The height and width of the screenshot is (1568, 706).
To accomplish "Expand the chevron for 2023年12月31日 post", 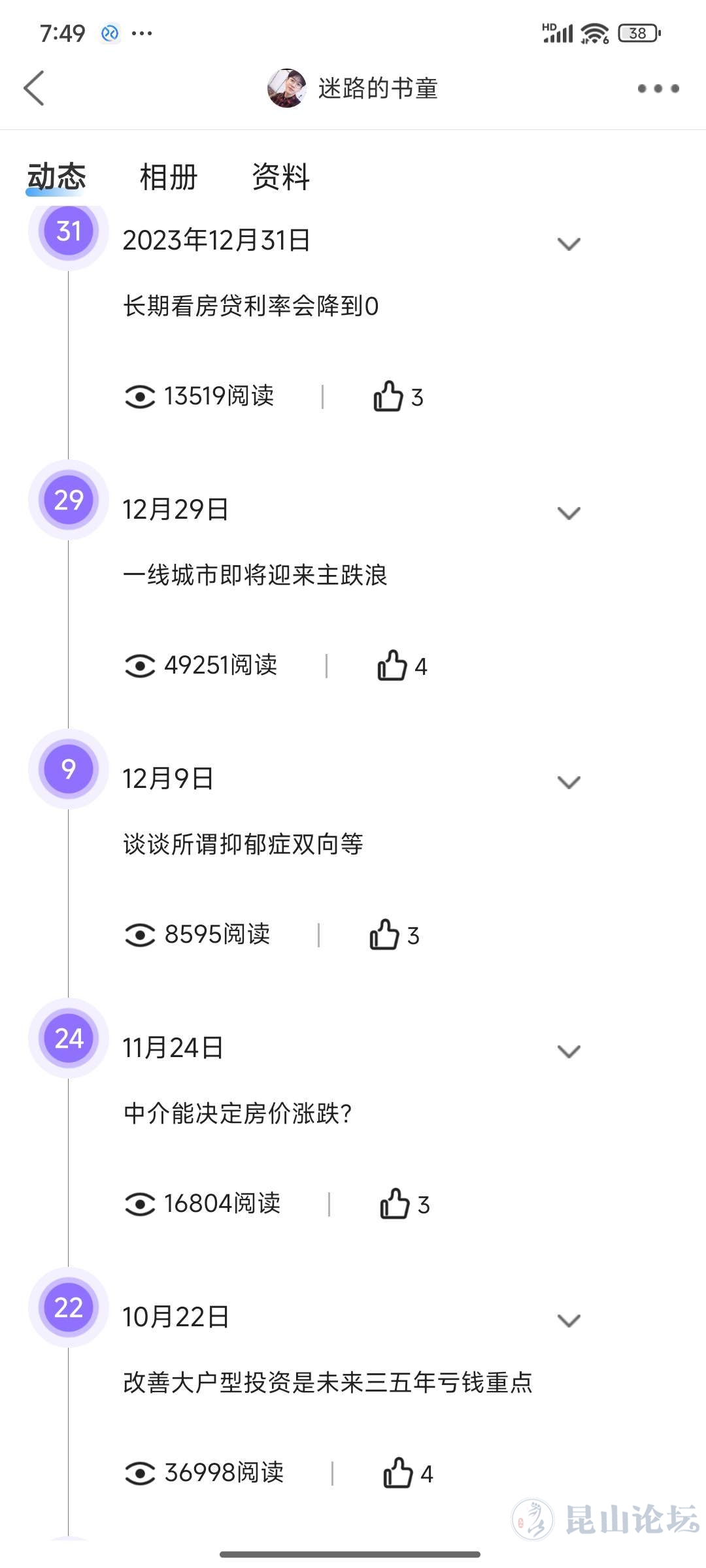I will pyautogui.click(x=569, y=244).
